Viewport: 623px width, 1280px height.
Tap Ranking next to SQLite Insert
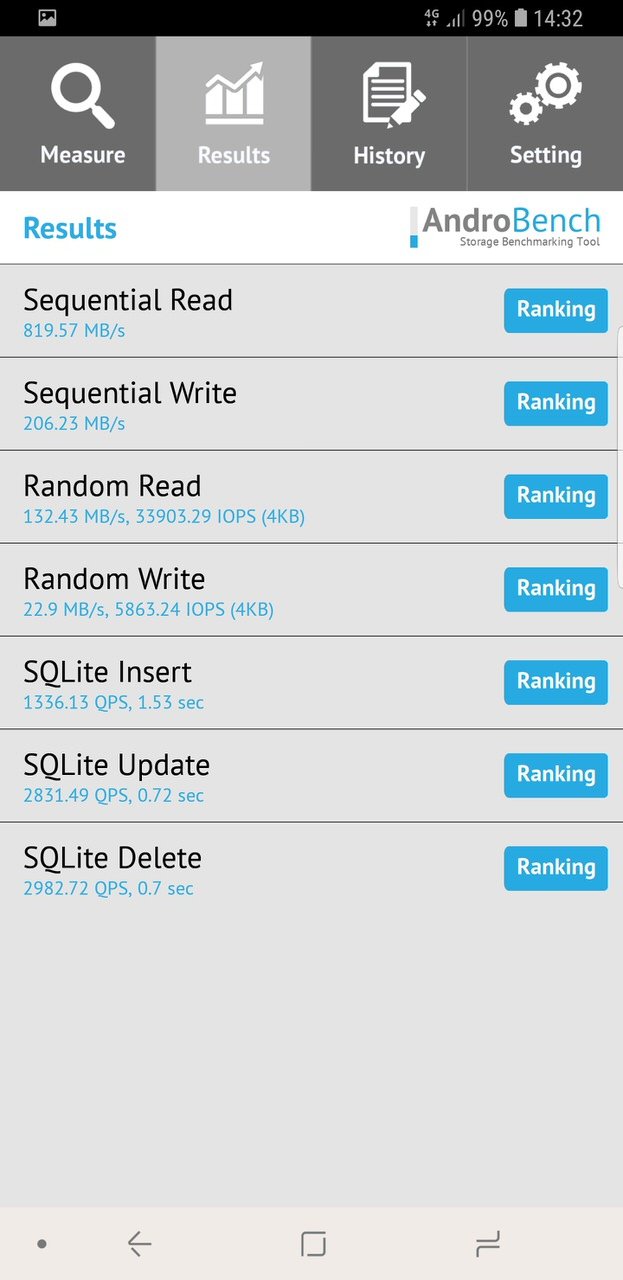(556, 682)
